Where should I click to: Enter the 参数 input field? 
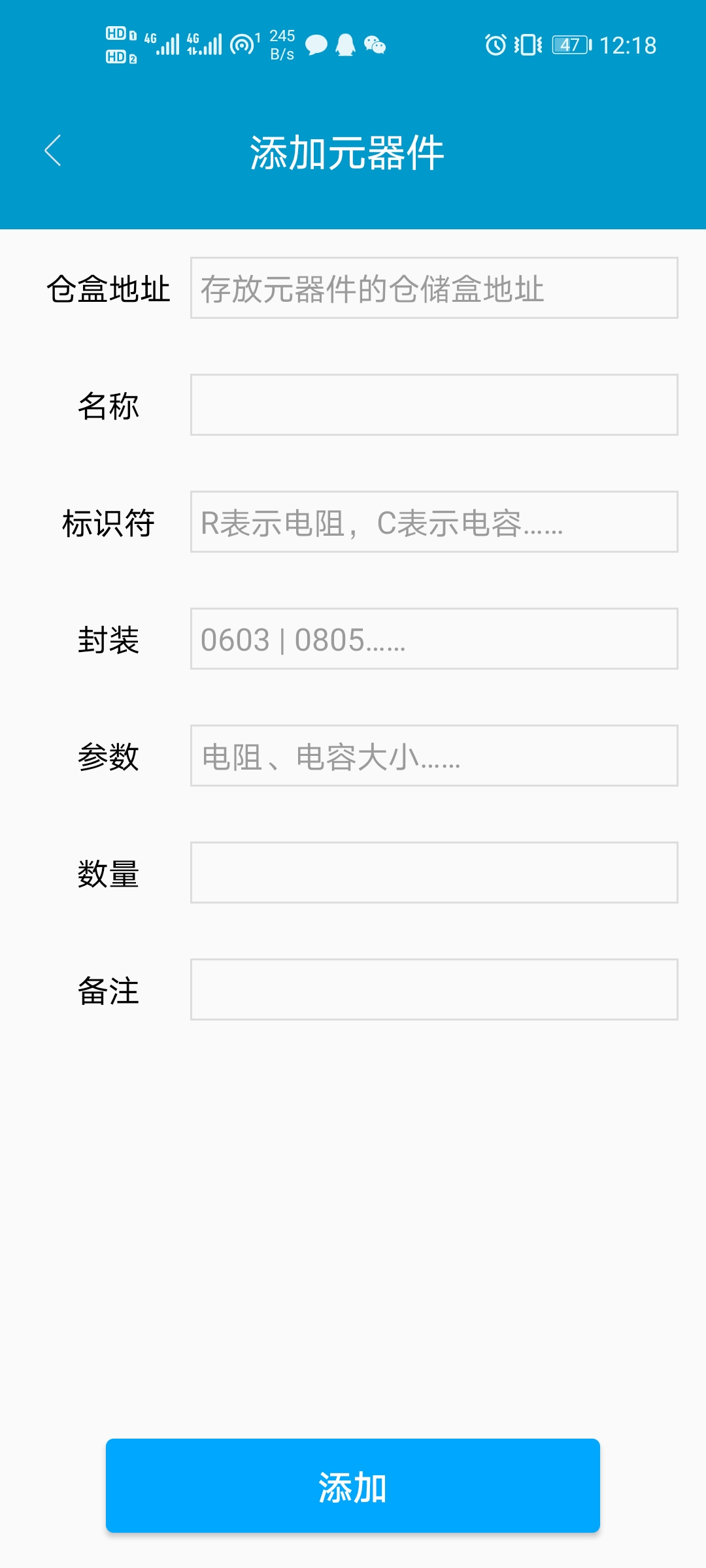point(434,756)
